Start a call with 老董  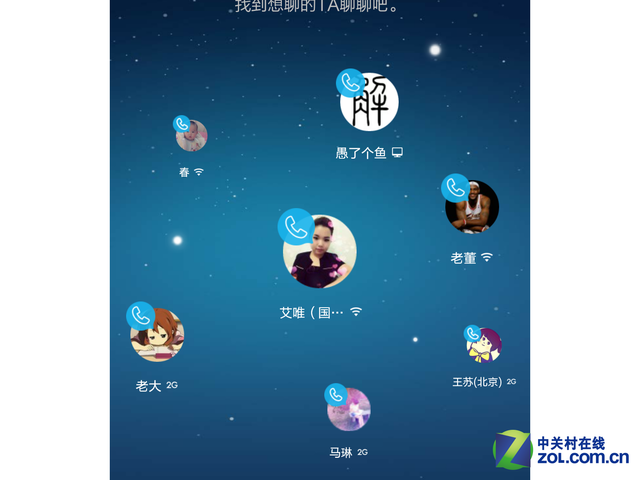coord(472,207)
